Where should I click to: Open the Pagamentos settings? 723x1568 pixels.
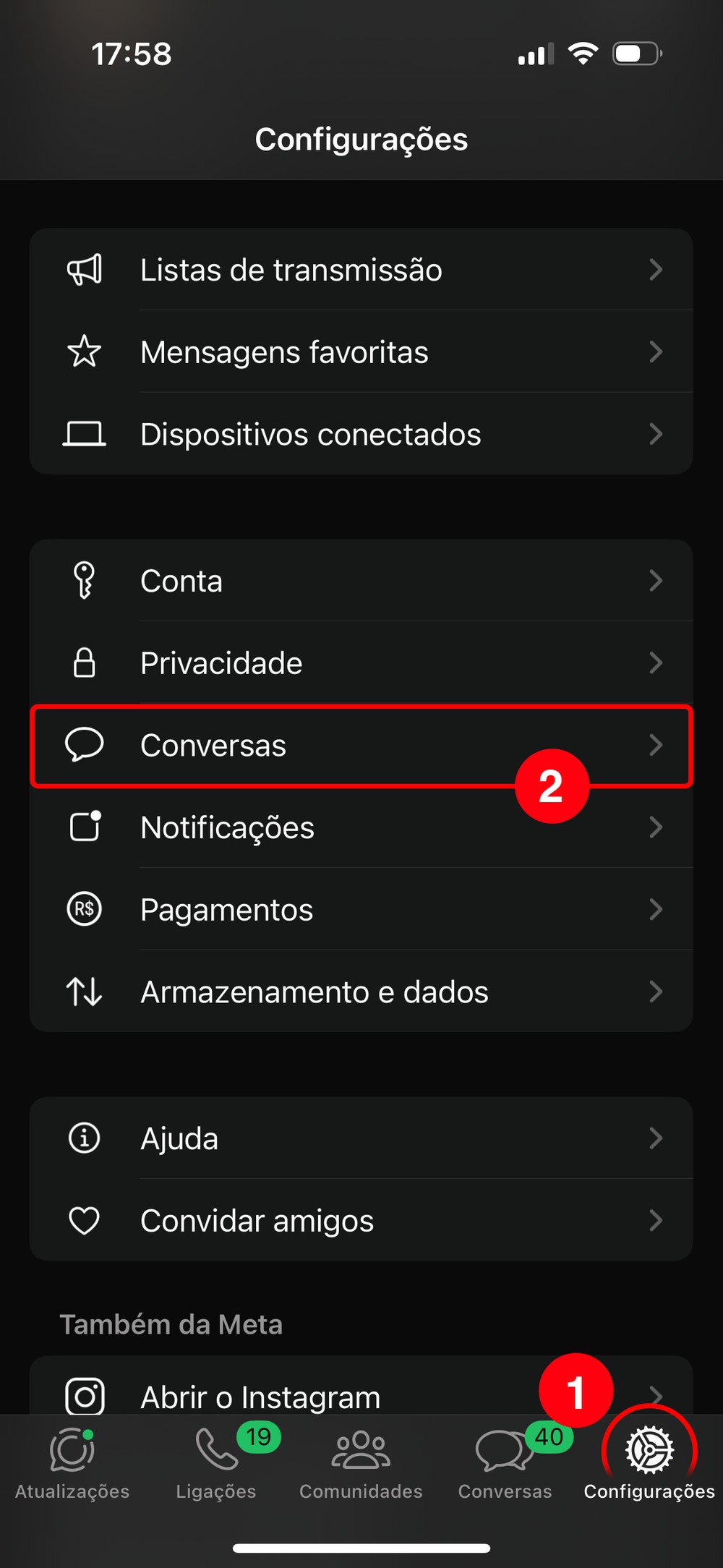coord(361,910)
